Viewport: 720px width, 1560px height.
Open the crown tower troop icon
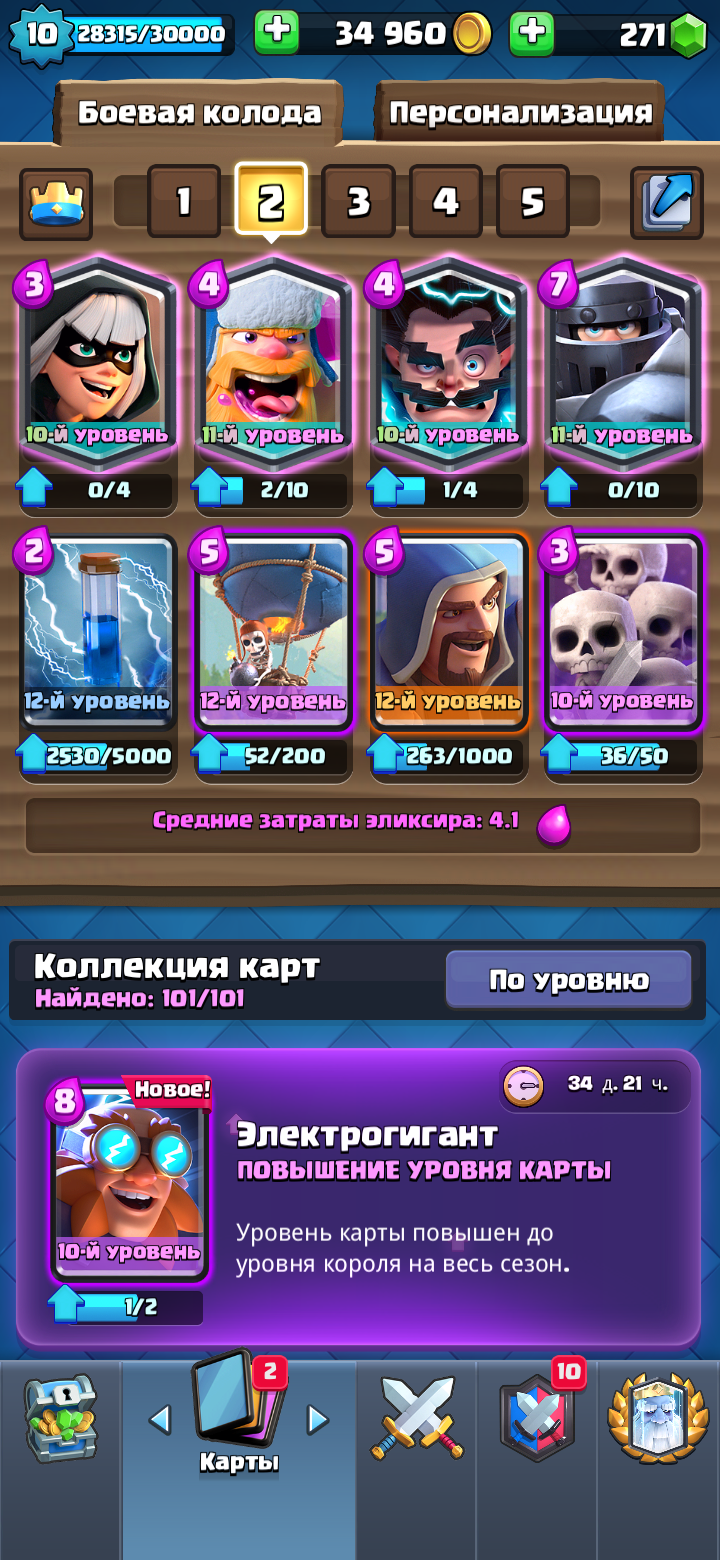(56, 204)
